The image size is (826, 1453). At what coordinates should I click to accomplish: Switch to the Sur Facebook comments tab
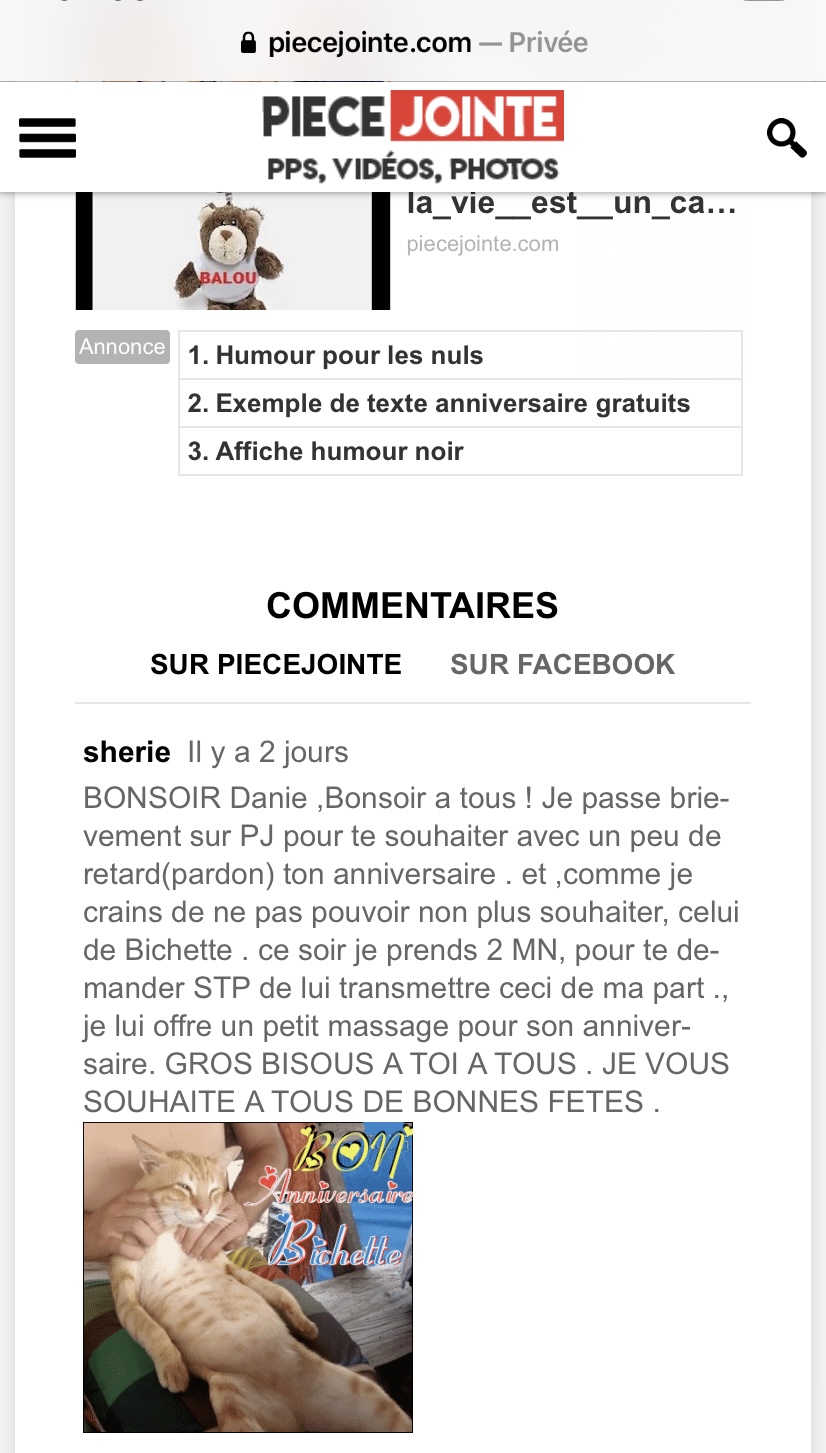pyautogui.click(x=562, y=664)
